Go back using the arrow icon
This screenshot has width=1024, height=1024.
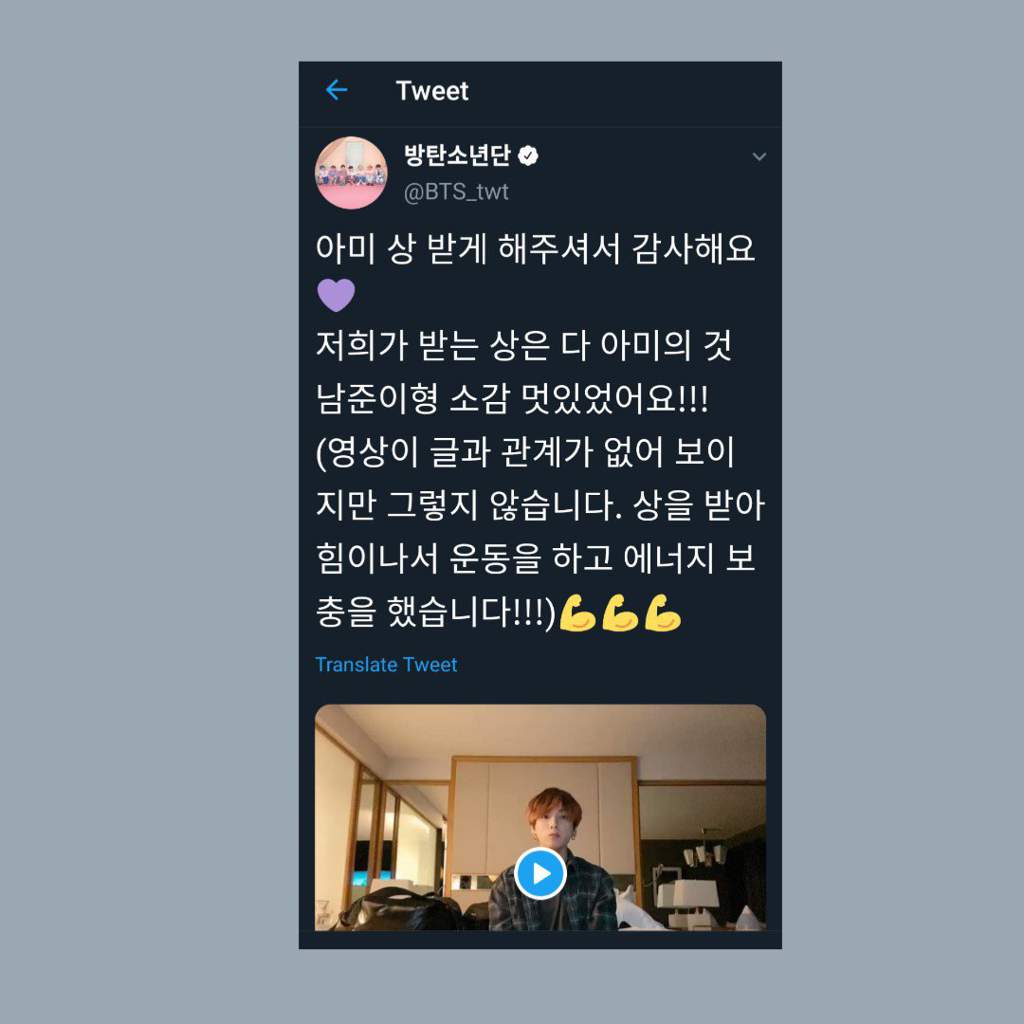coord(336,90)
